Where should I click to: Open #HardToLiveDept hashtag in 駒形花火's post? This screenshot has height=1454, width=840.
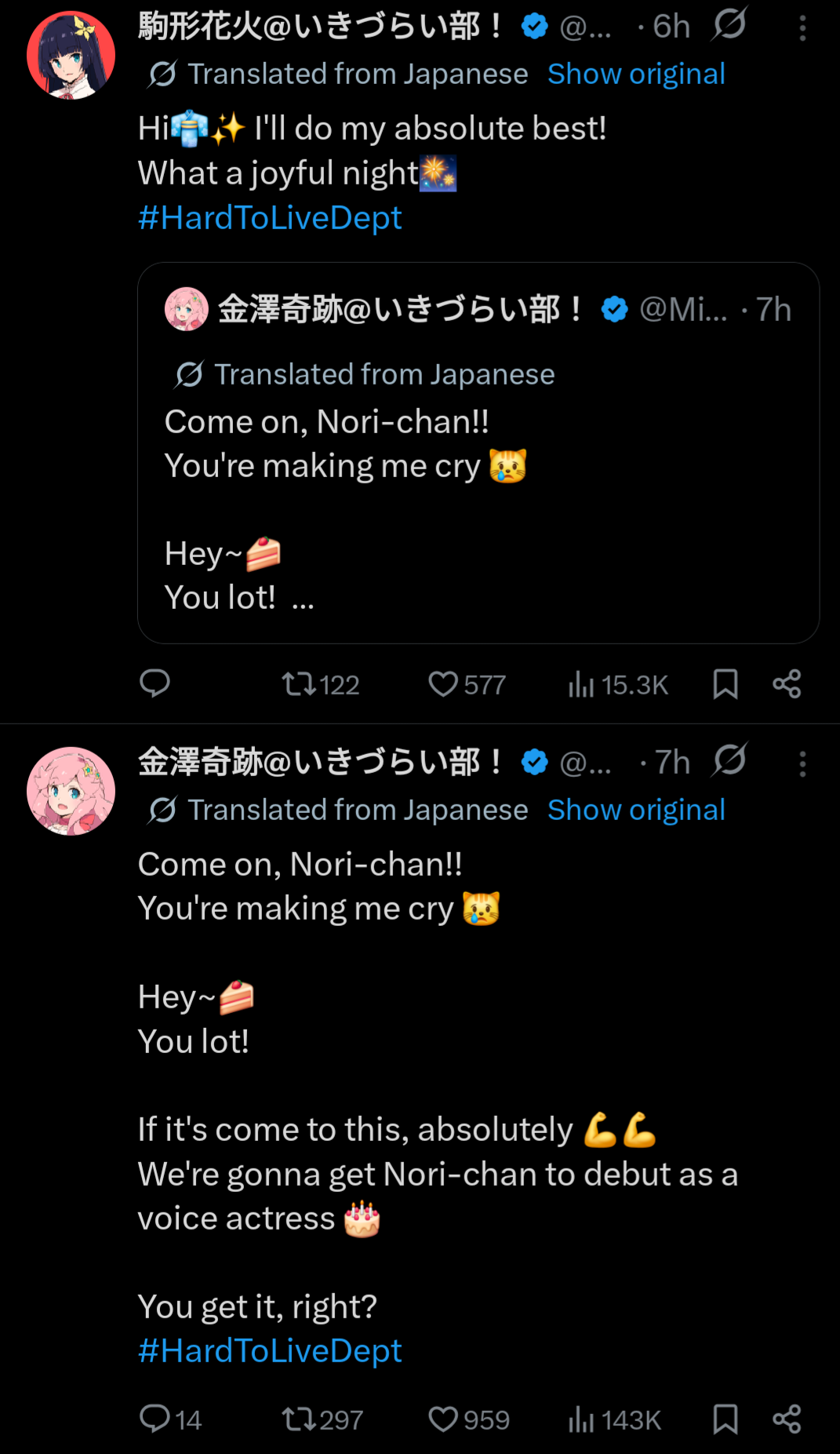coord(270,217)
